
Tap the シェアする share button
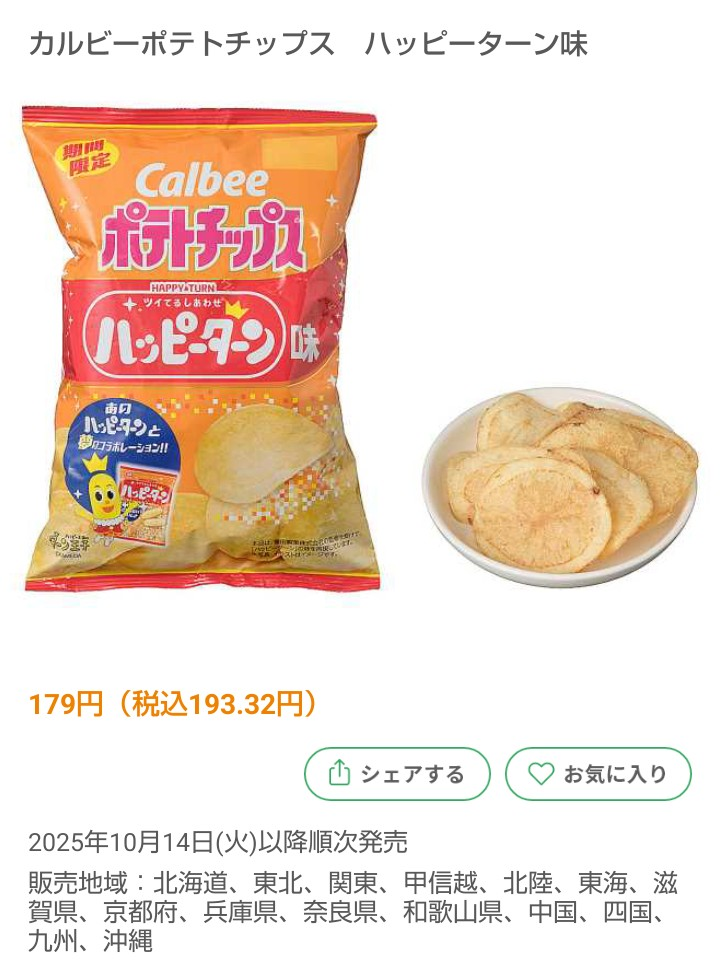(397, 774)
